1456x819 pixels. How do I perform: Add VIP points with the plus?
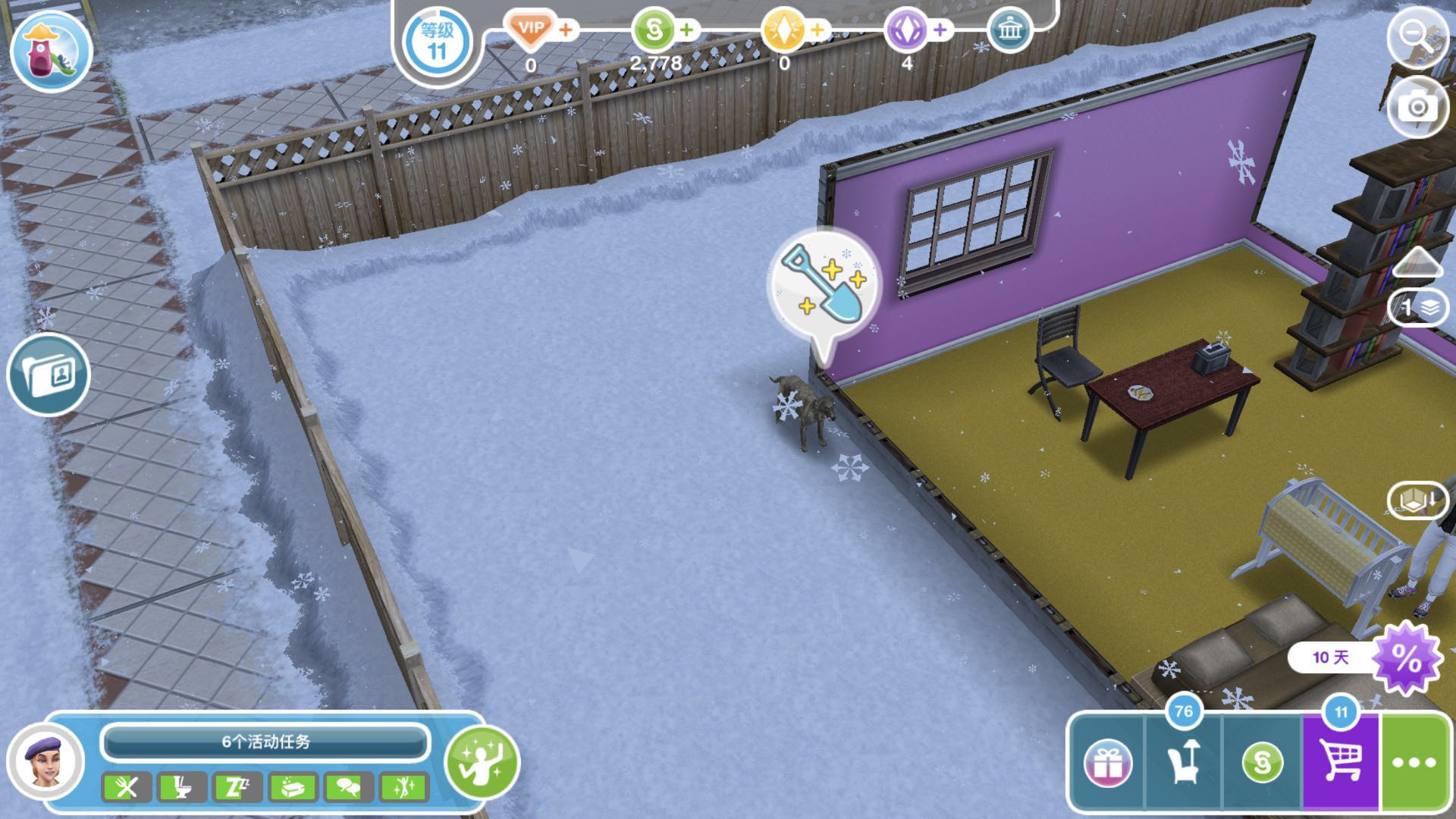[x=566, y=30]
